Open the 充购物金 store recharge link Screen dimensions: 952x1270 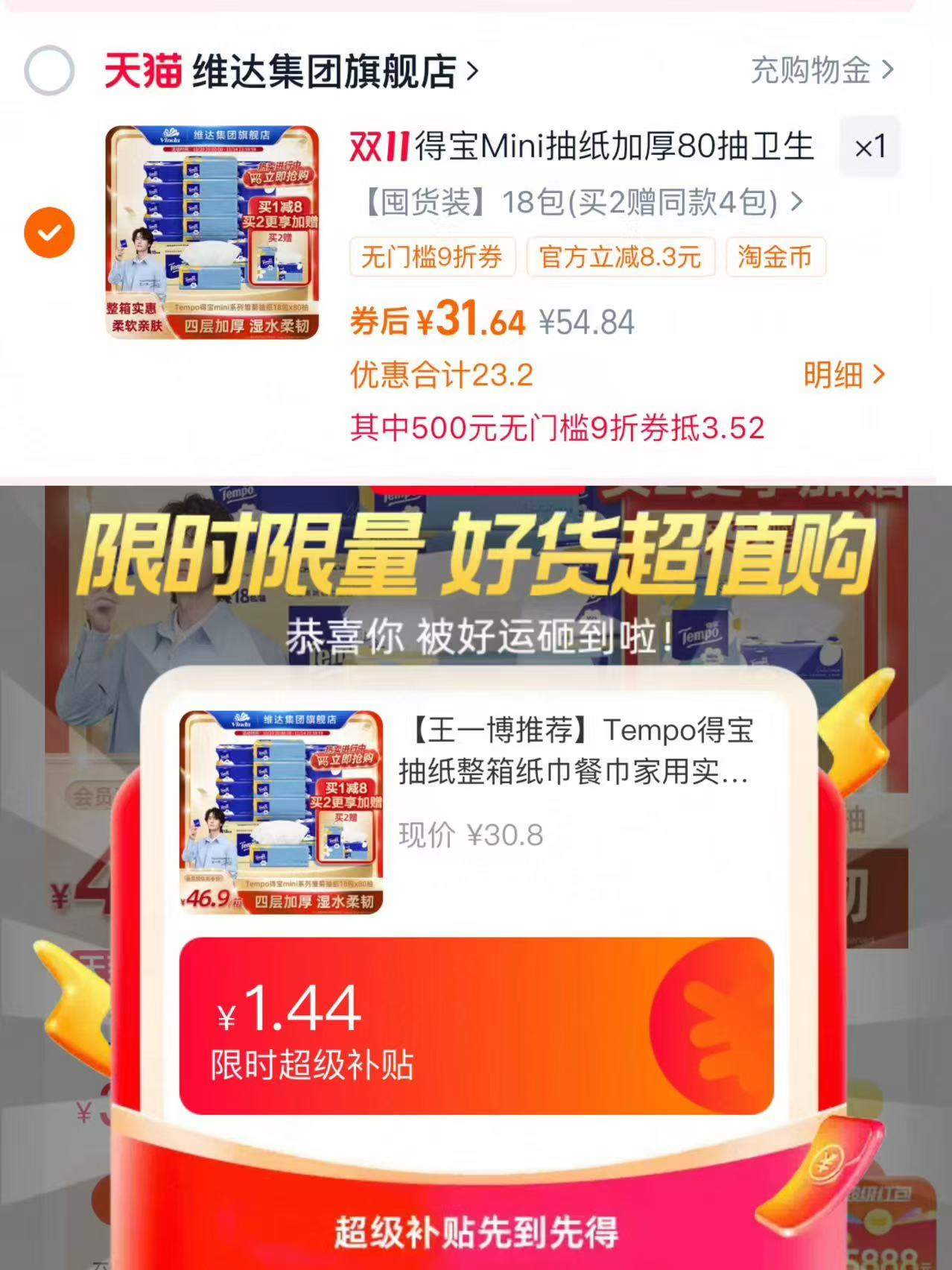click(x=816, y=70)
